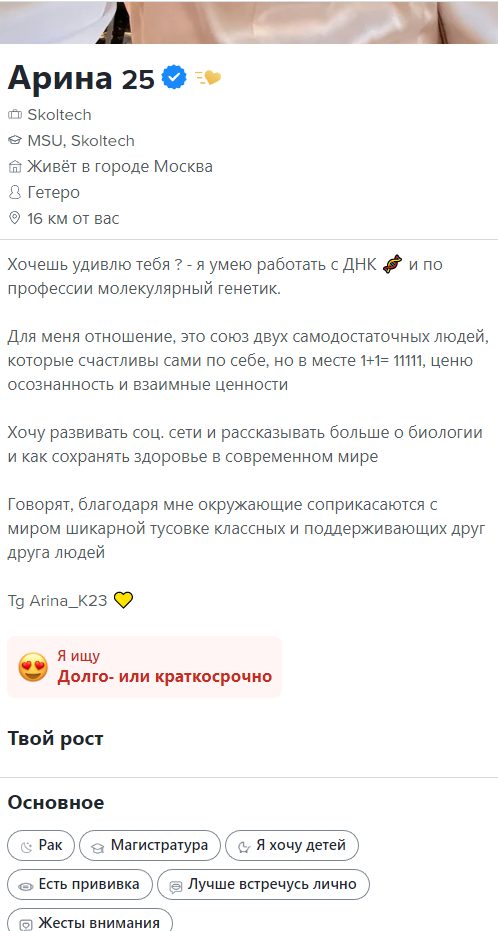Tap the Магистратура education chip
Screen dimensions: 498x931
[150, 845]
